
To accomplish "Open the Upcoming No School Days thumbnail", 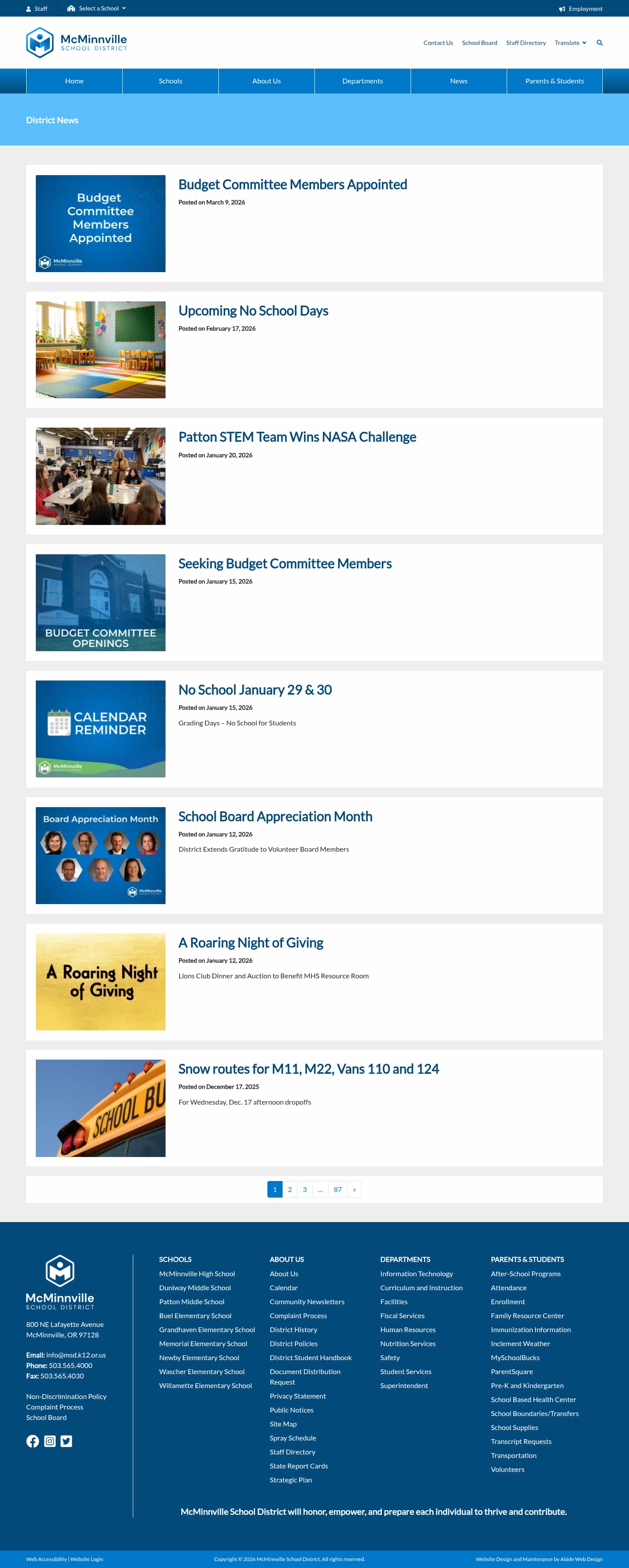I will 100,349.
